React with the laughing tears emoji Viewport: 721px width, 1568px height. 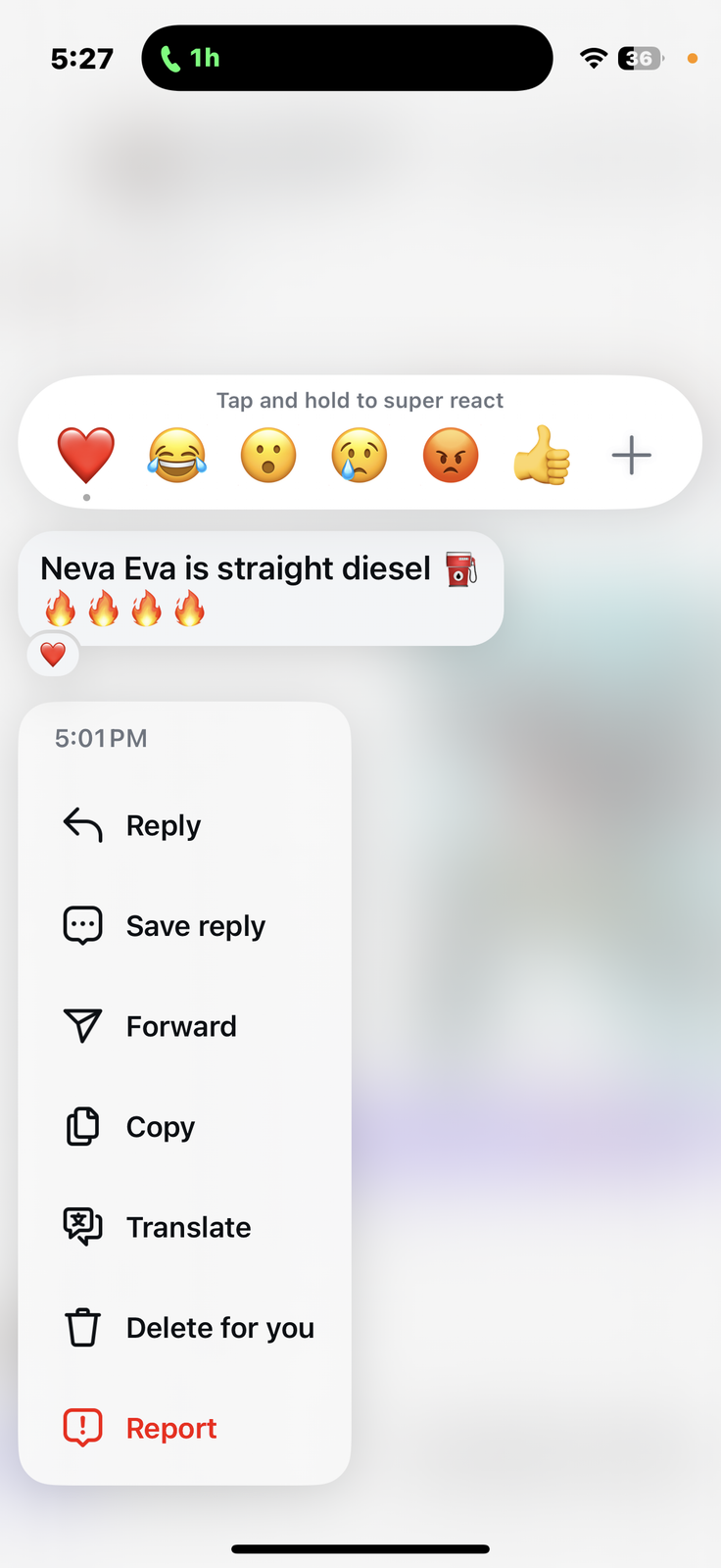(x=177, y=456)
